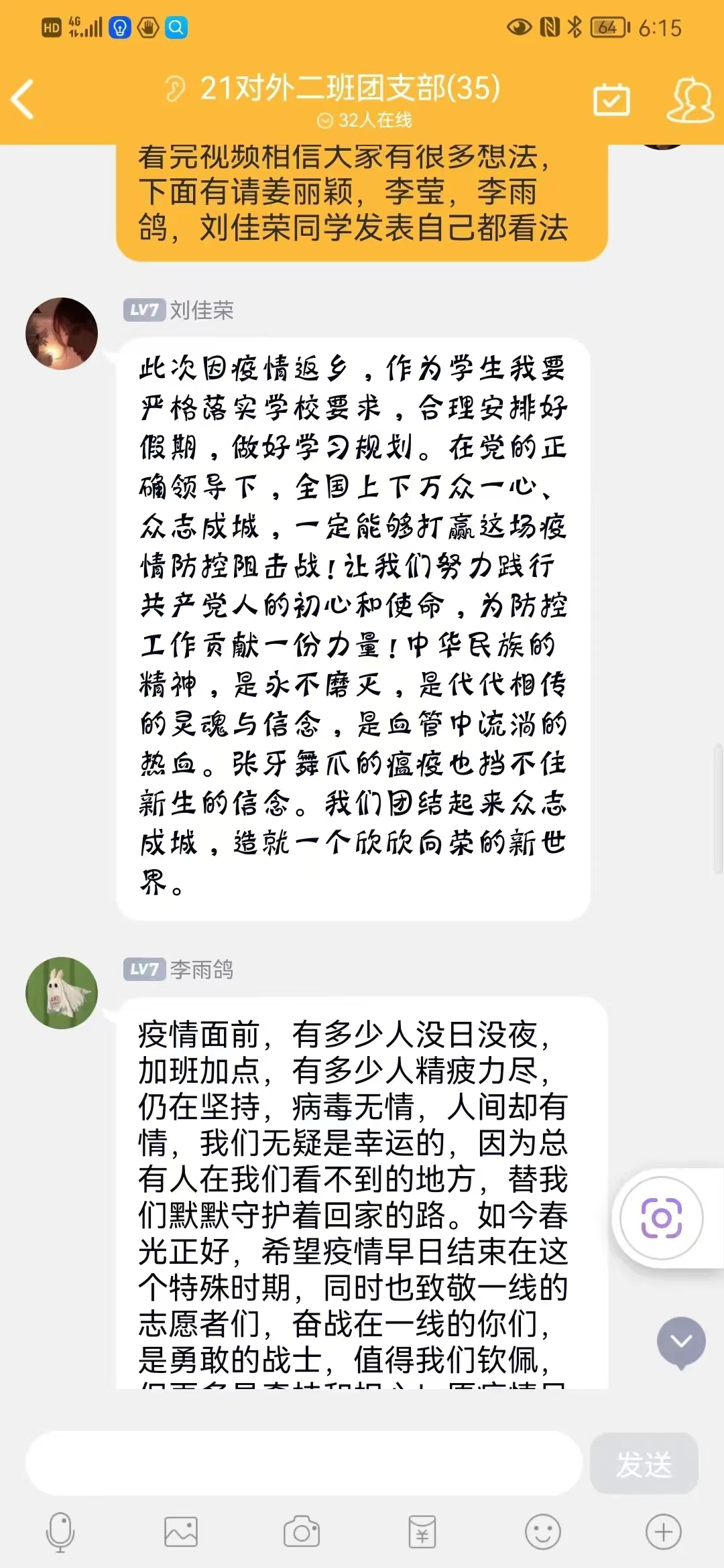Open the red packet icon
This screenshot has width=724, height=1568.
pos(422,1532)
